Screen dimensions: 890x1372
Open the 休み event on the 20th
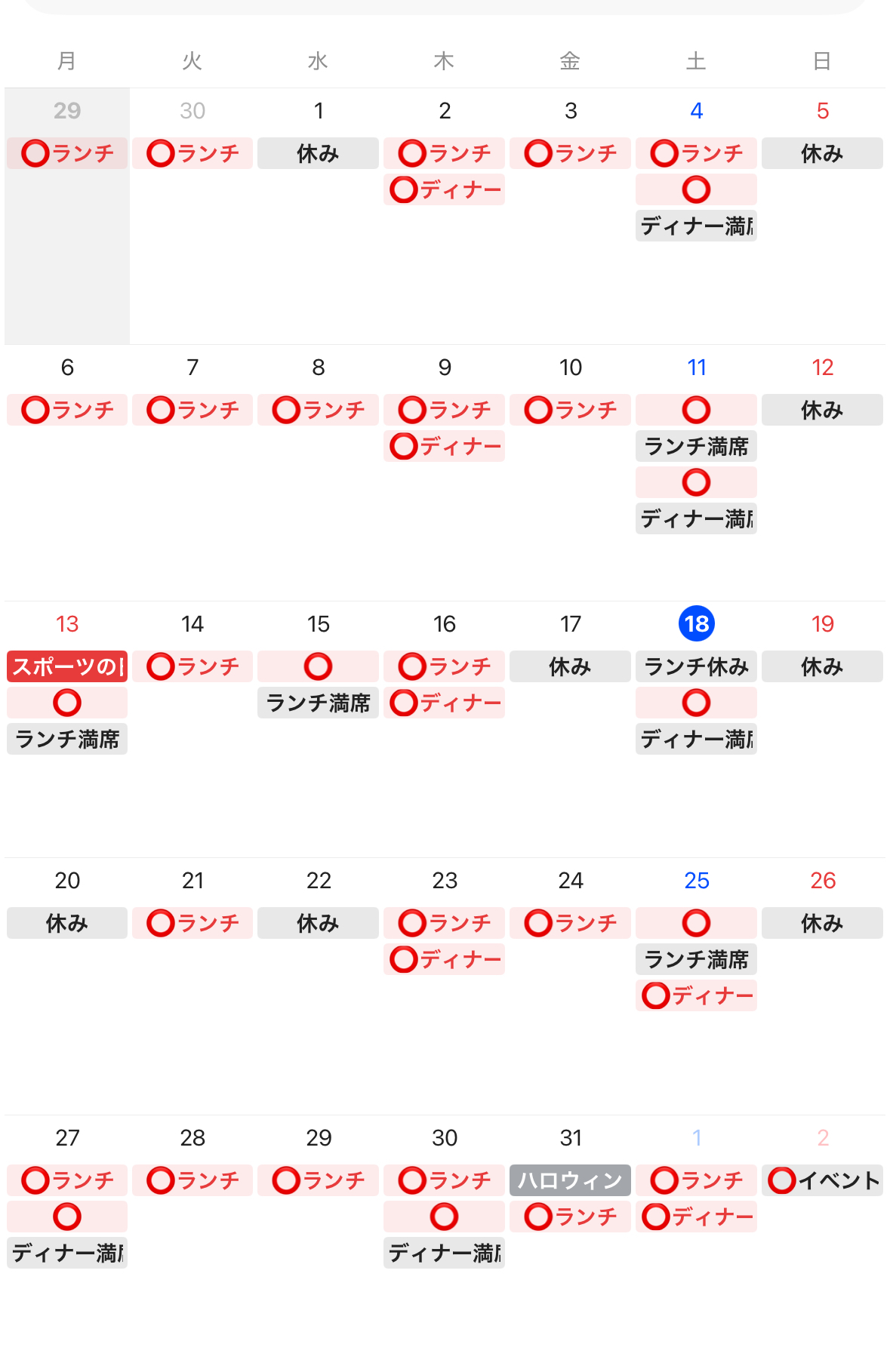(x=67, y=923)
